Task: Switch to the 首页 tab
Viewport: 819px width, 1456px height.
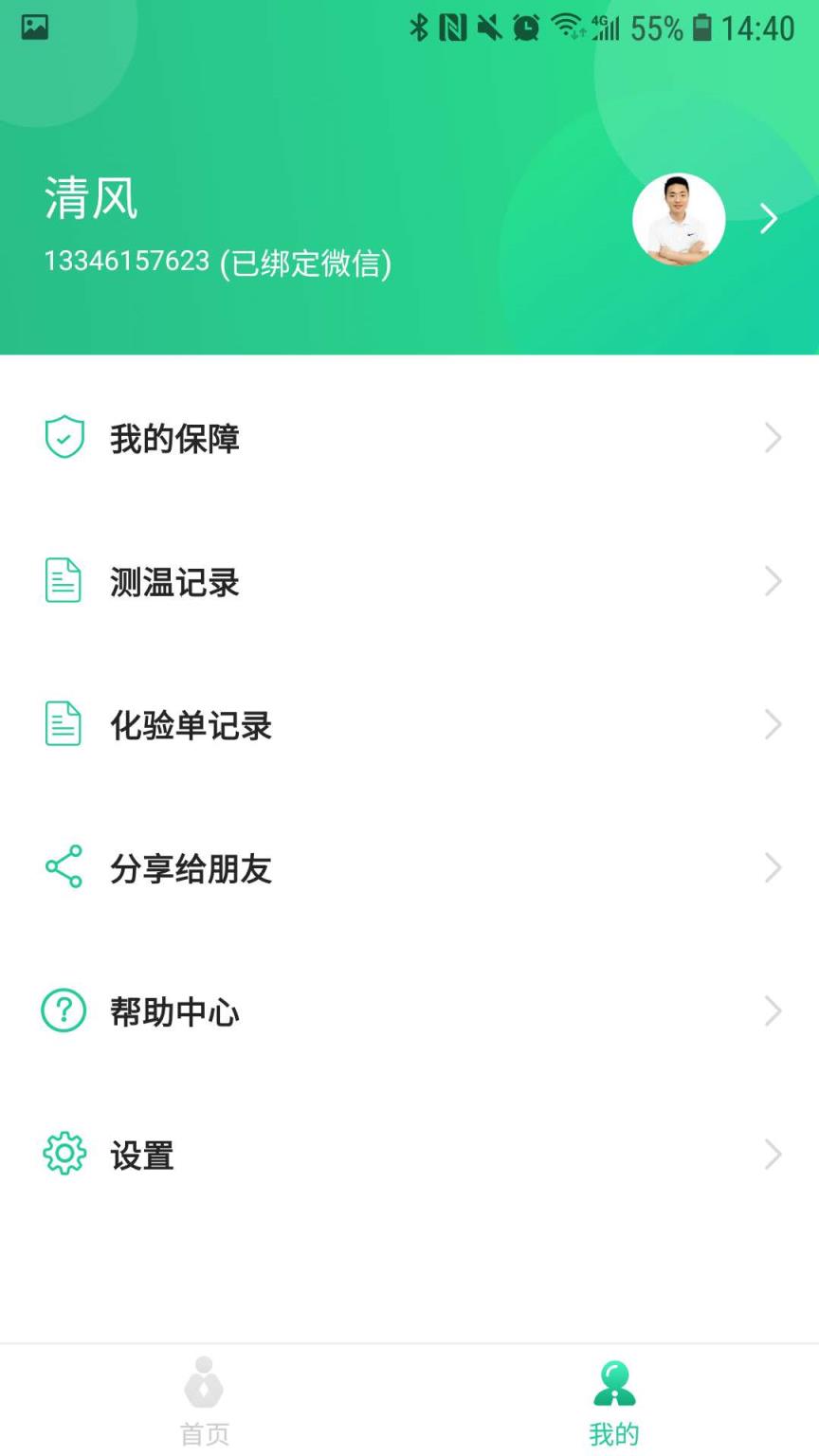Action: point(205,1403)
